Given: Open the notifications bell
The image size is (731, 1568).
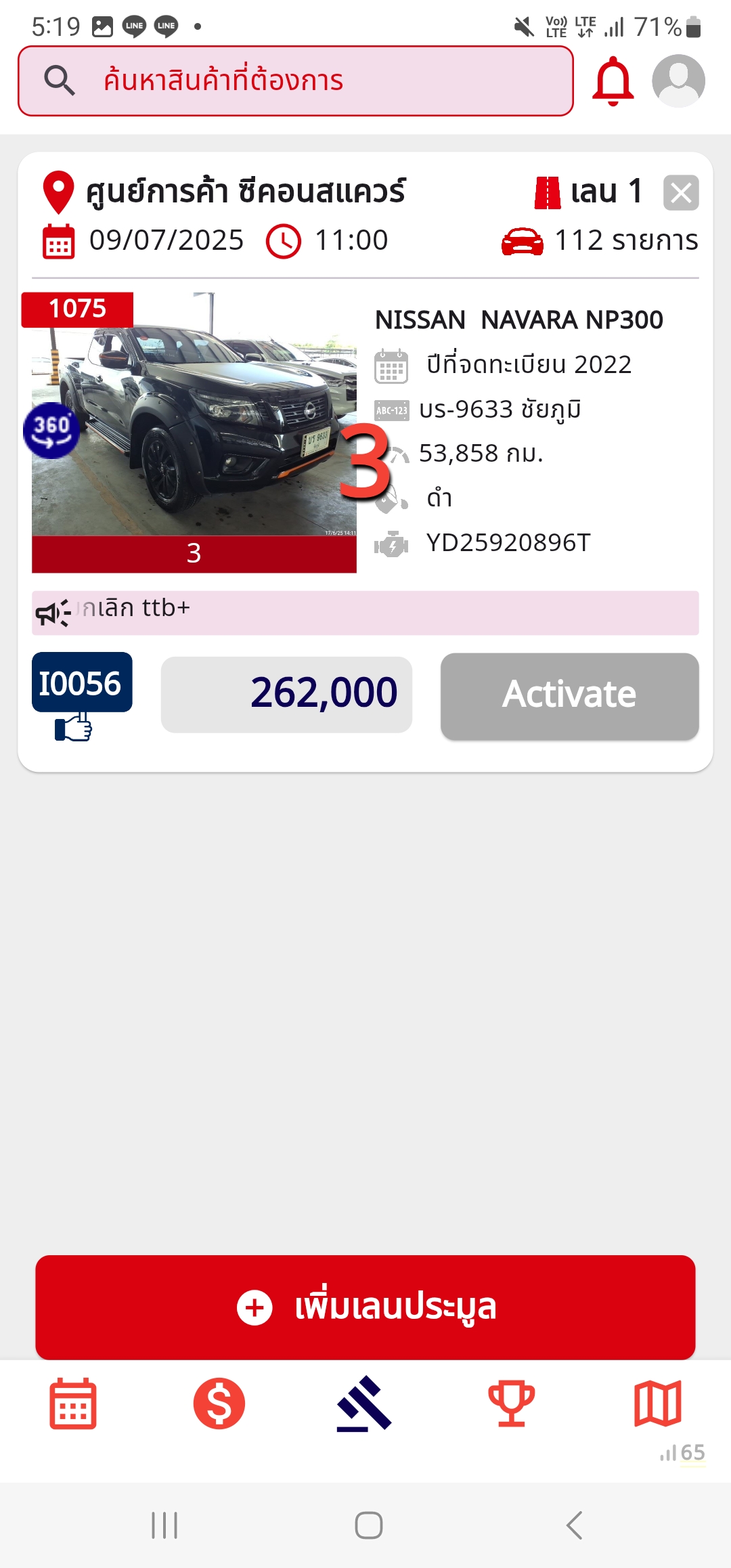Looking at the screenshot, I should tap(613, 81).
